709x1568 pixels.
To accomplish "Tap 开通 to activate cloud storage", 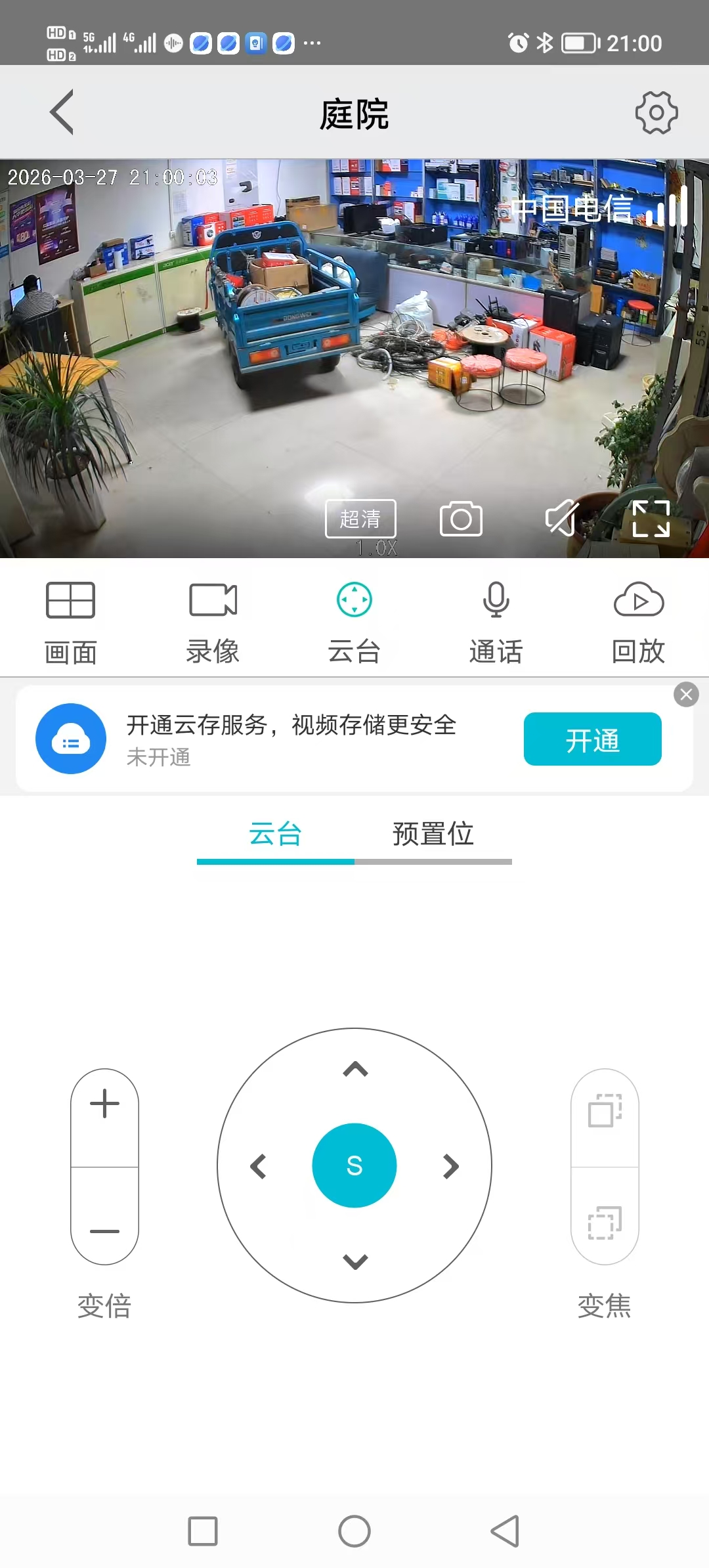I will pos(592,739).
